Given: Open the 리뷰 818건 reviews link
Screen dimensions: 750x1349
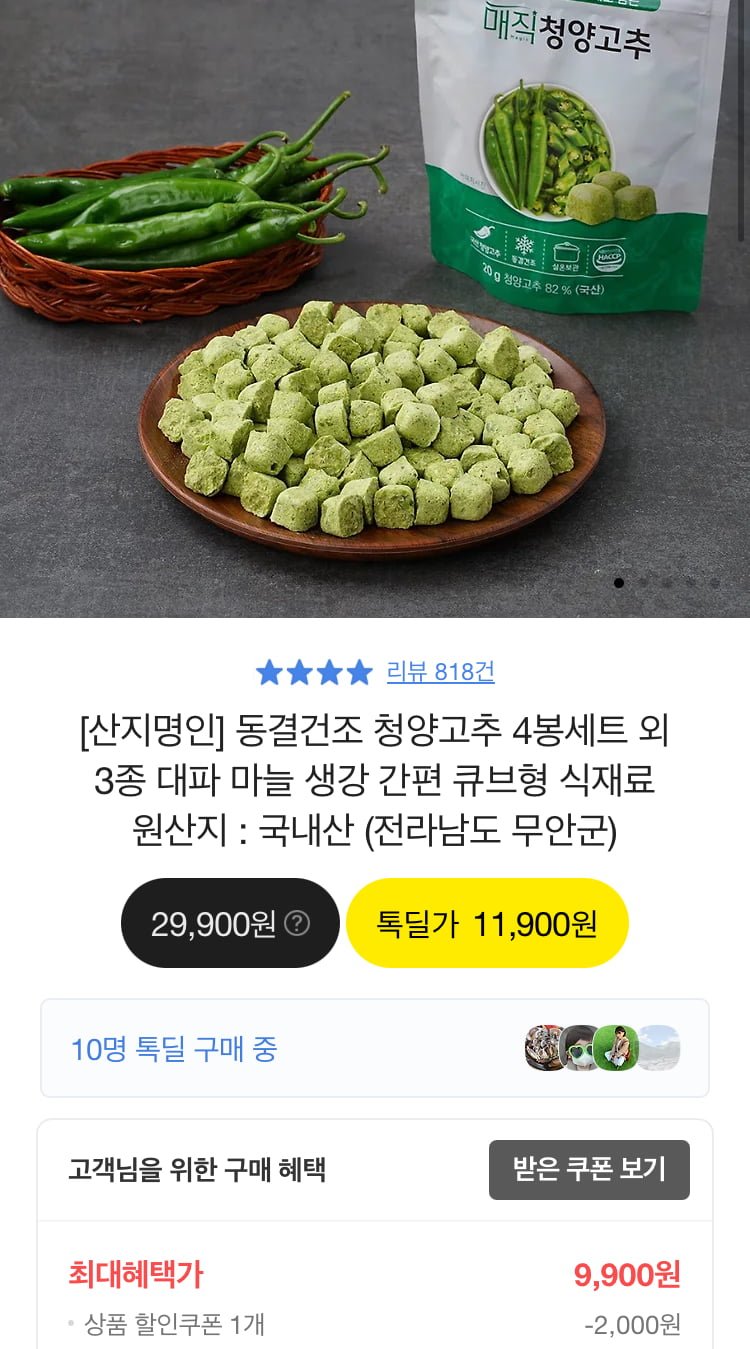Looking at the screenshot, I should pyautogui.click(x=440, y=672).
